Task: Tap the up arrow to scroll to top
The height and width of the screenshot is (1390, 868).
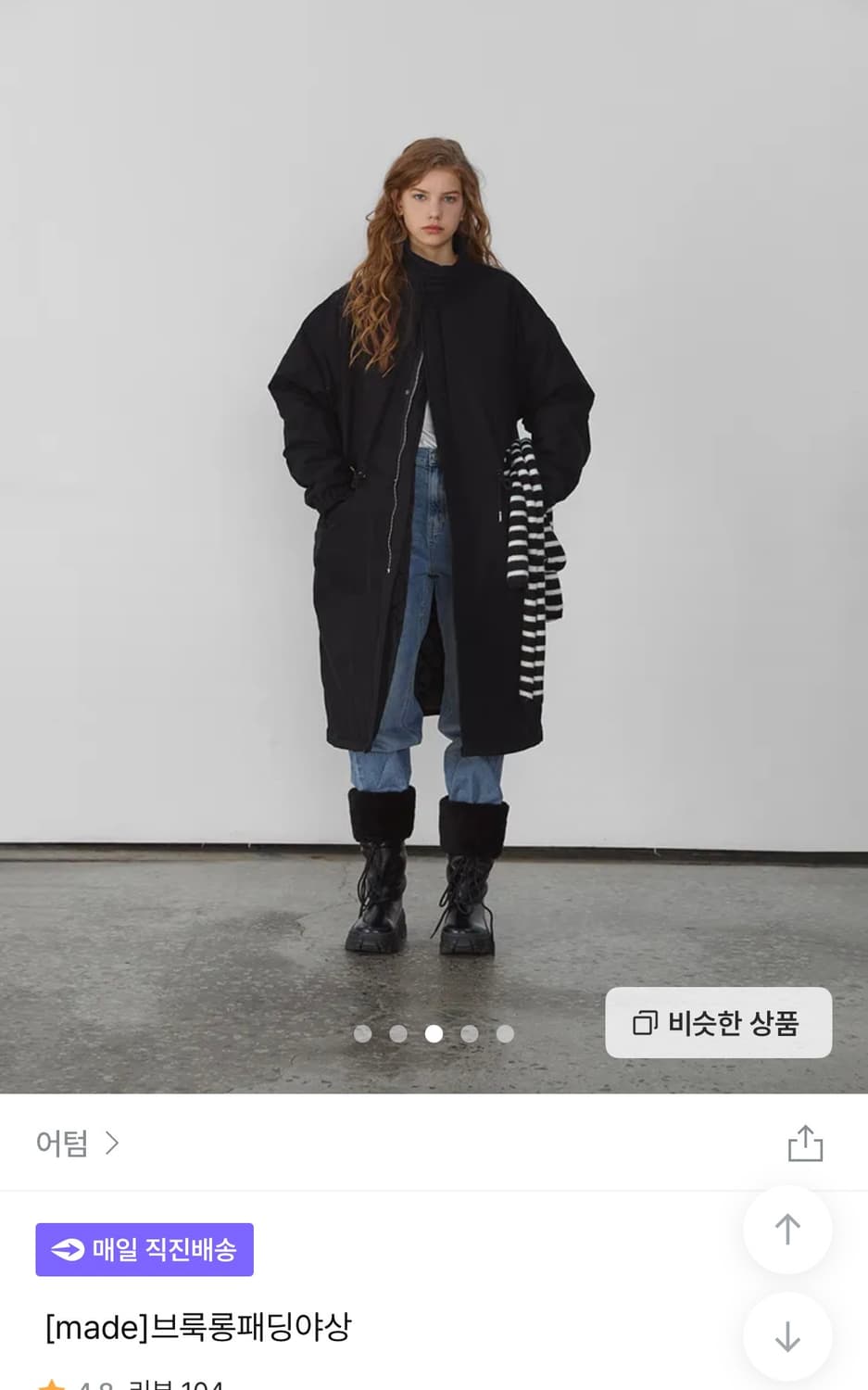Action: click(787, 1229)
